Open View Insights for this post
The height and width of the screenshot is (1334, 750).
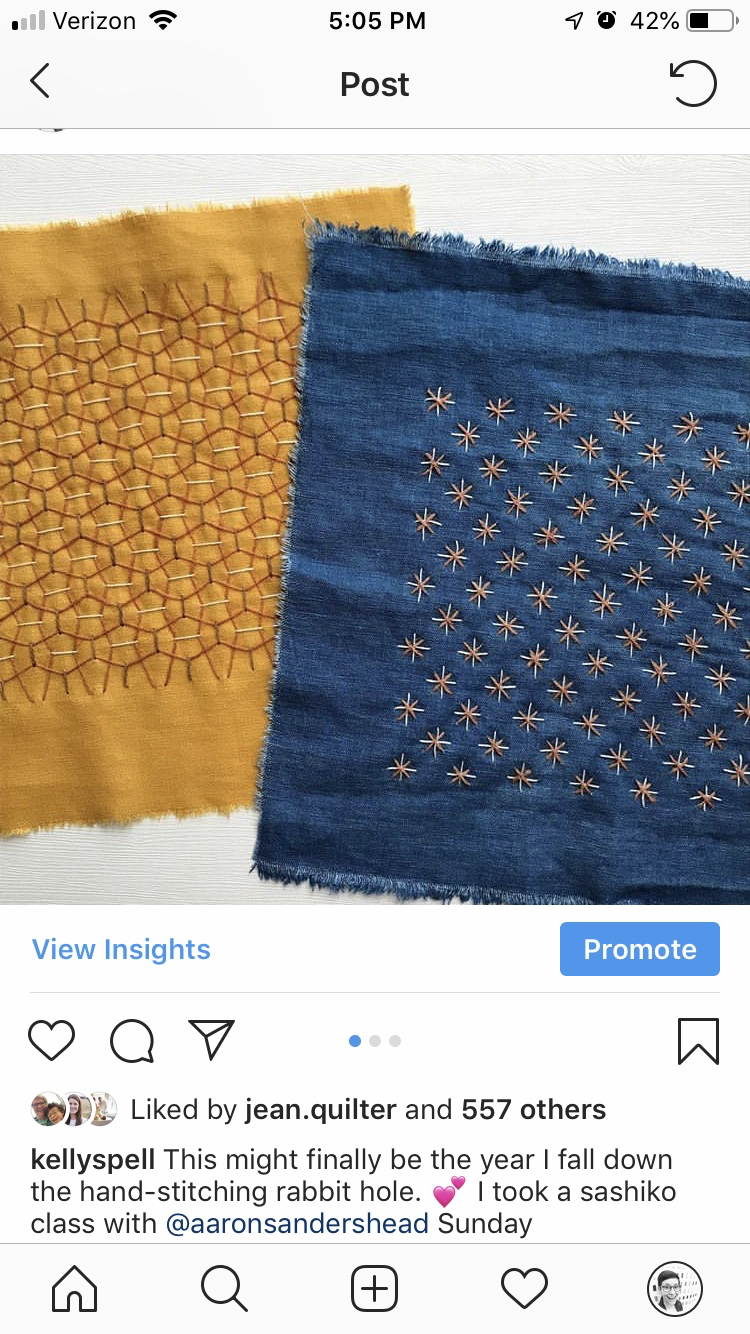pos(121,949)
